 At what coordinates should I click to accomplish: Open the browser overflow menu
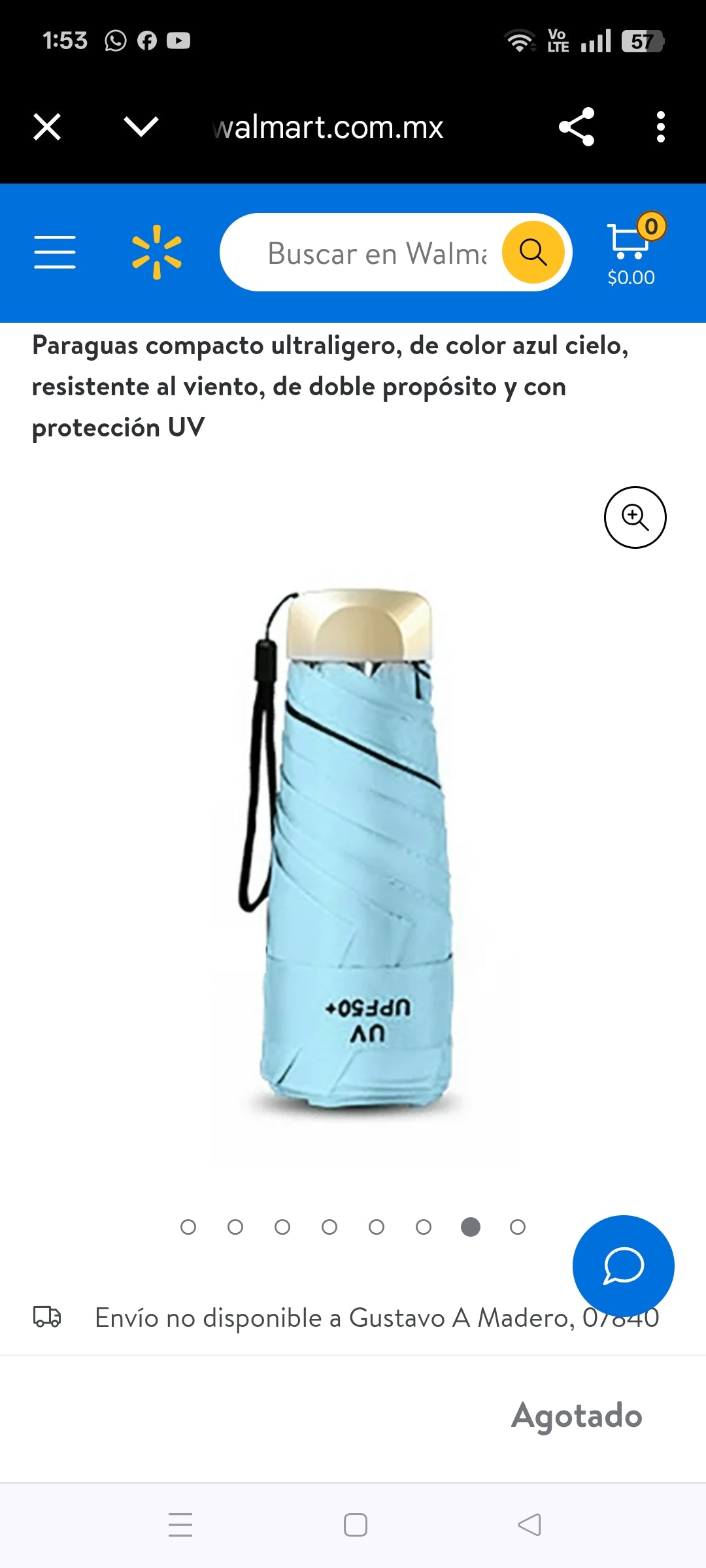click(660, 127)
